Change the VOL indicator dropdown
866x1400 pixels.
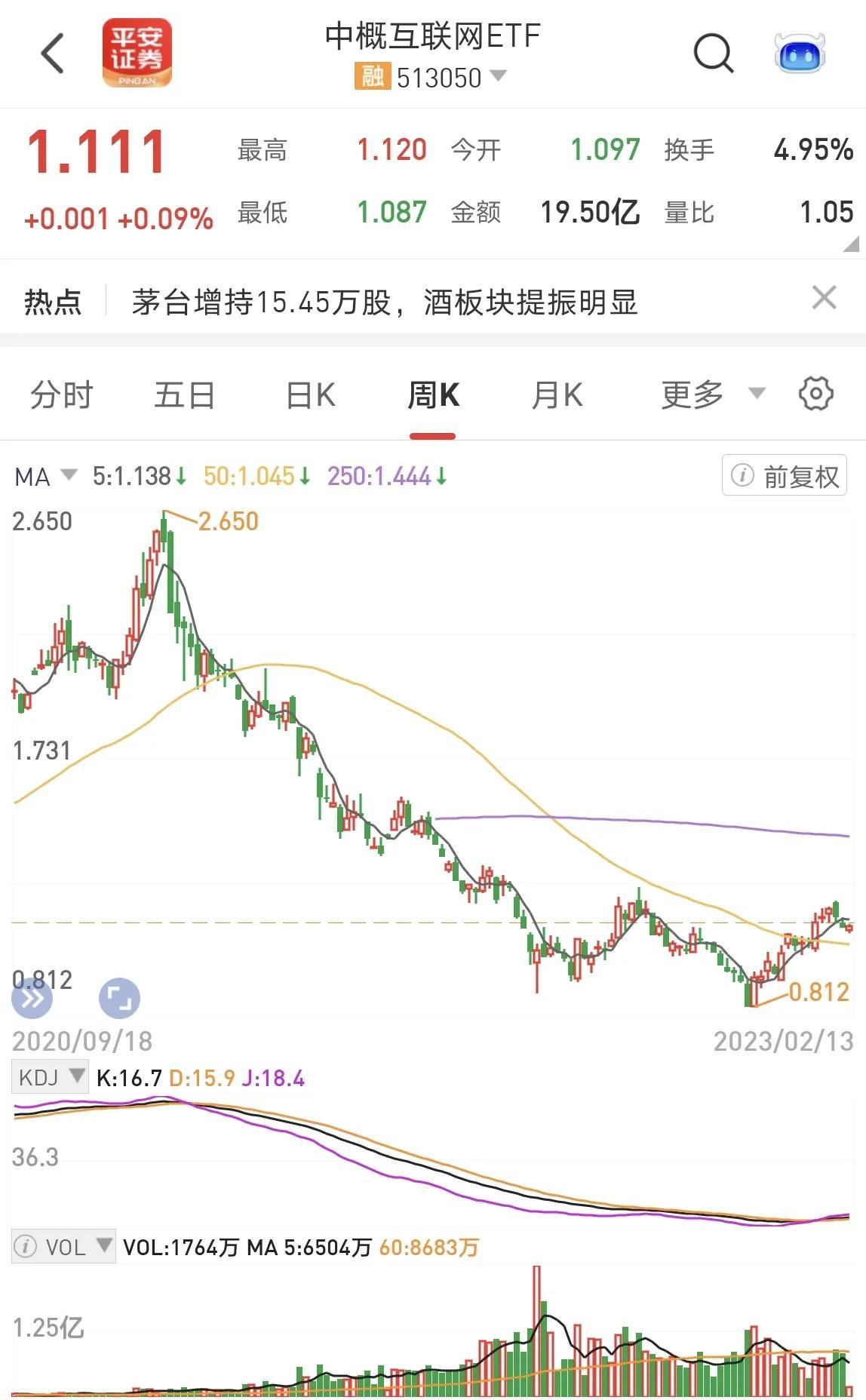(63, 1247)
